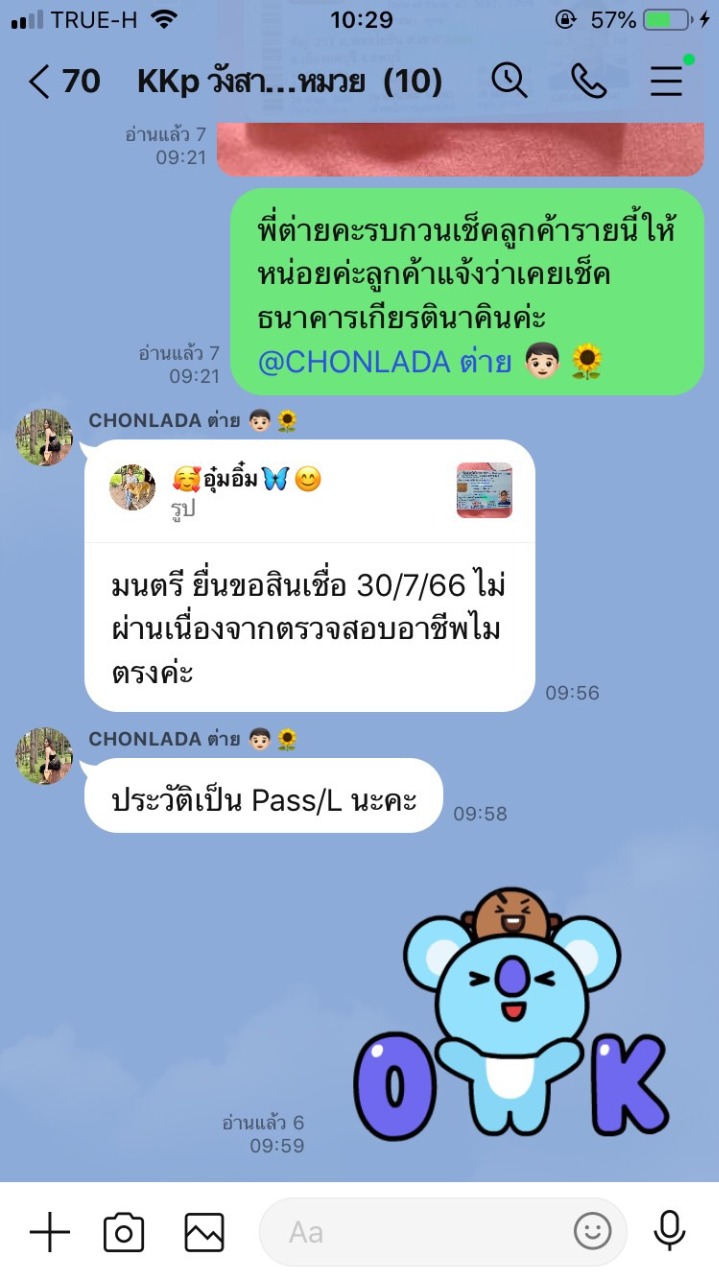Viewport: 719px width, 1280px height.
Task: Search within this chat
Action: click(x=509, y=81)
